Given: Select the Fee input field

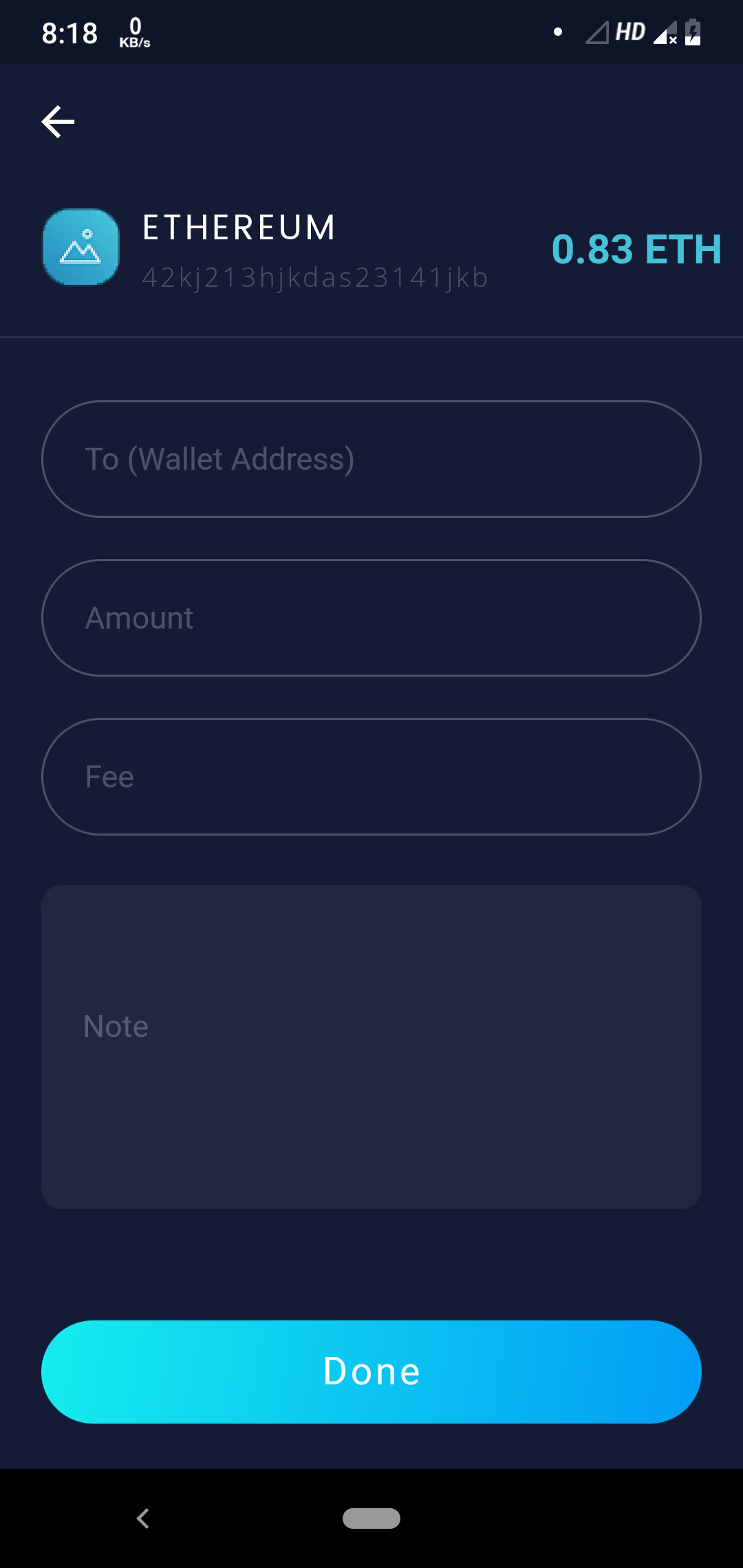Looking at the screenshot, I should point(371,776).
